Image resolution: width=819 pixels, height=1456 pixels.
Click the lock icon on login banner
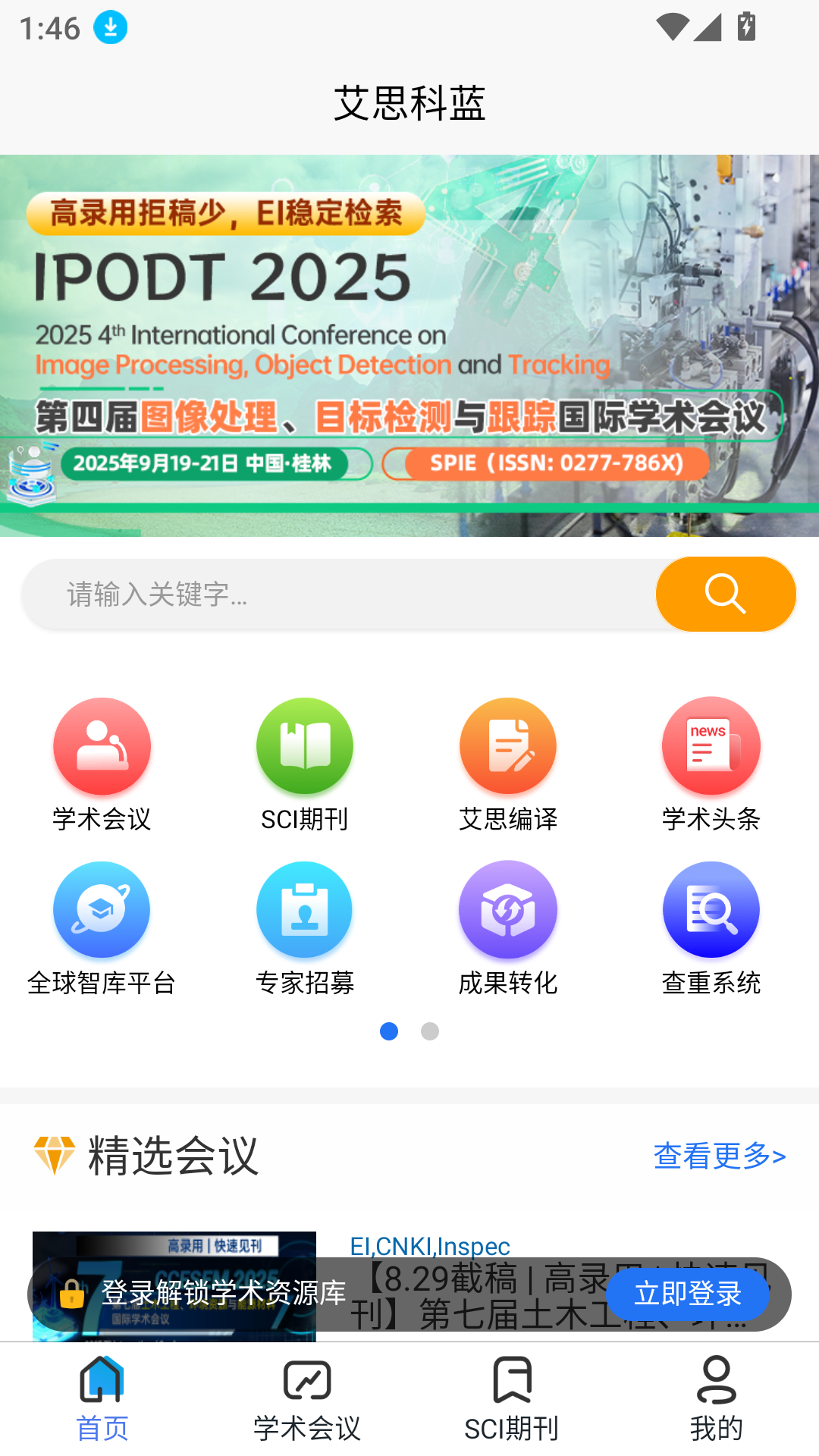[73, 1294]
